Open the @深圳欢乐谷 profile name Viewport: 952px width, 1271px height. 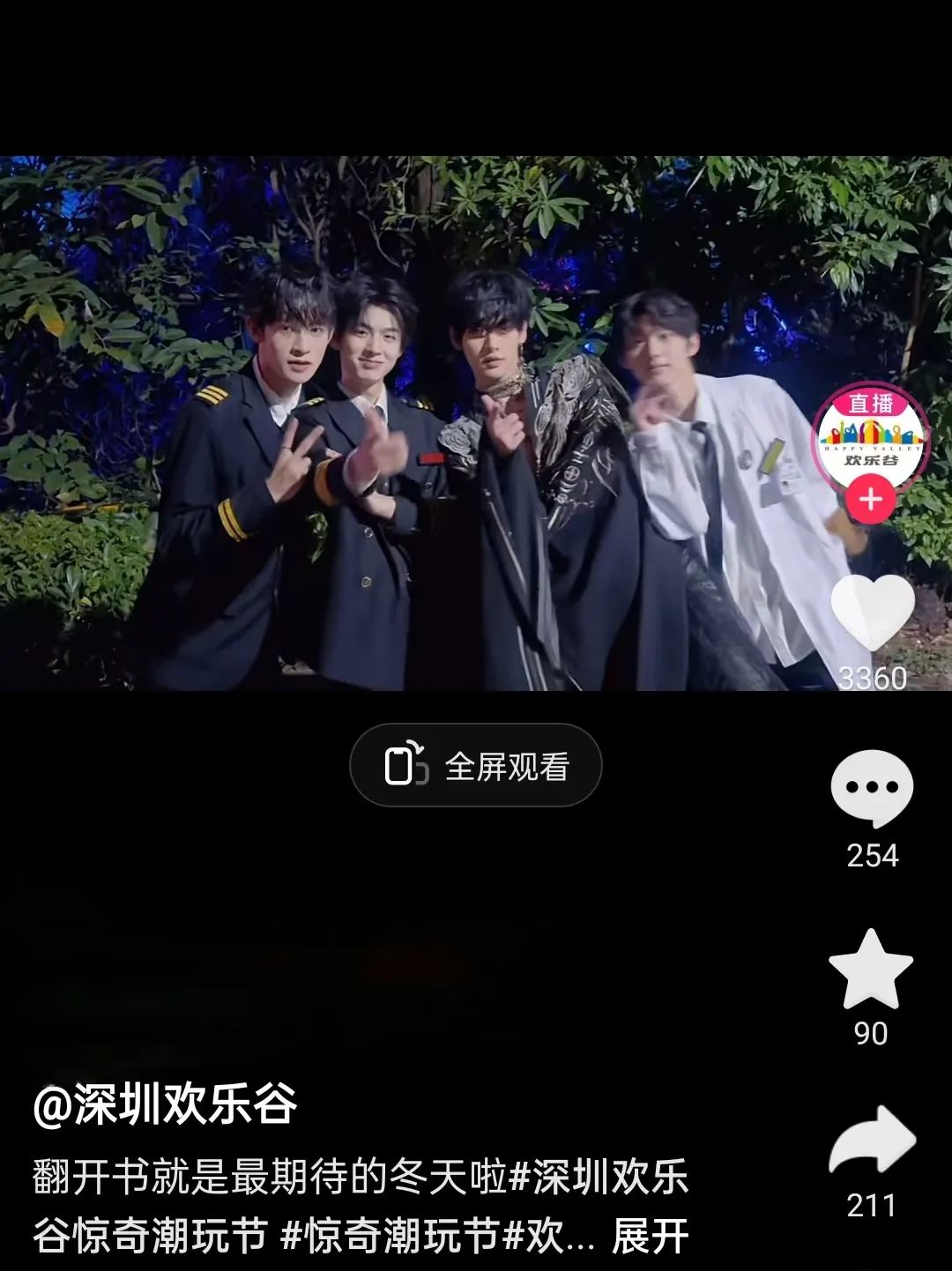click(166, 1104)
